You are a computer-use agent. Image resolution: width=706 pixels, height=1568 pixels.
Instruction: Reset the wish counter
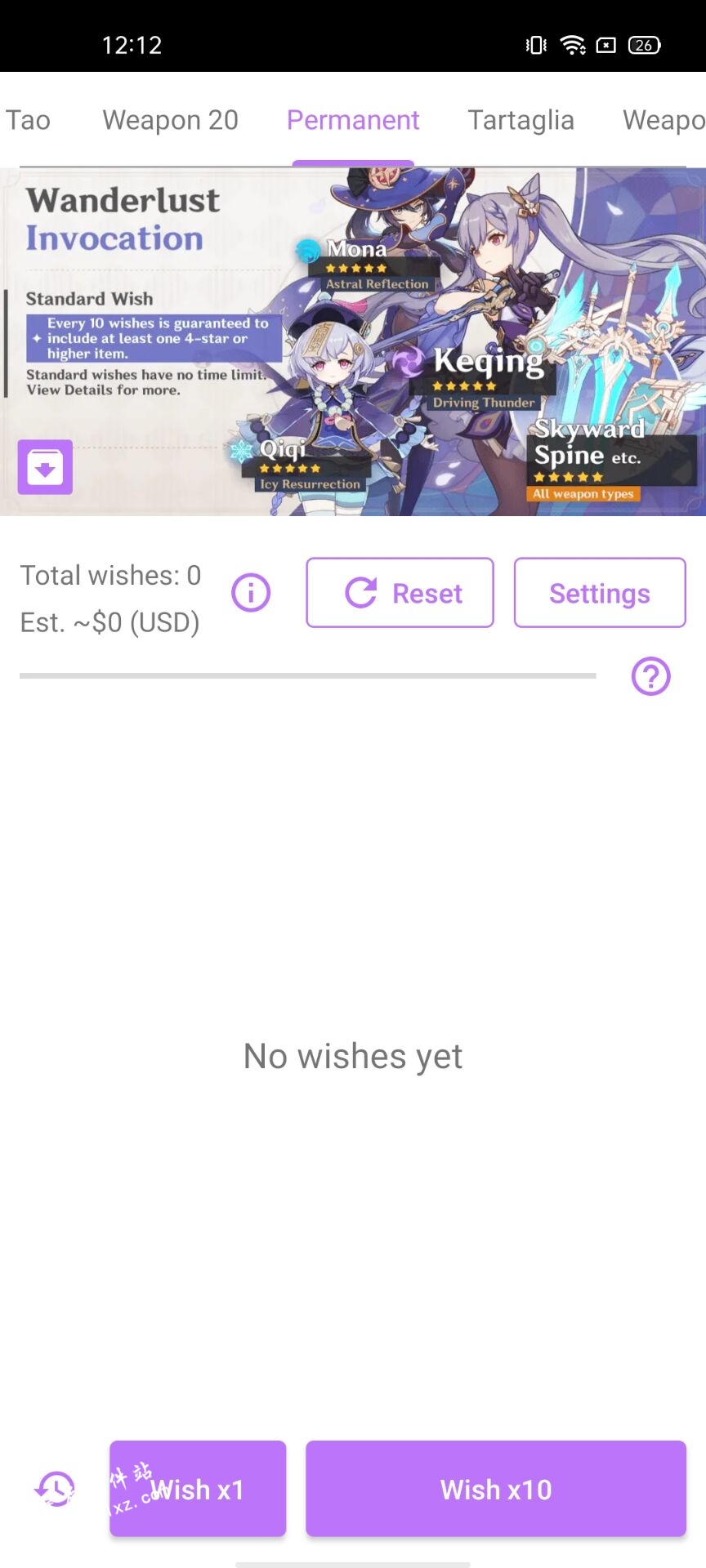(400, 593)
